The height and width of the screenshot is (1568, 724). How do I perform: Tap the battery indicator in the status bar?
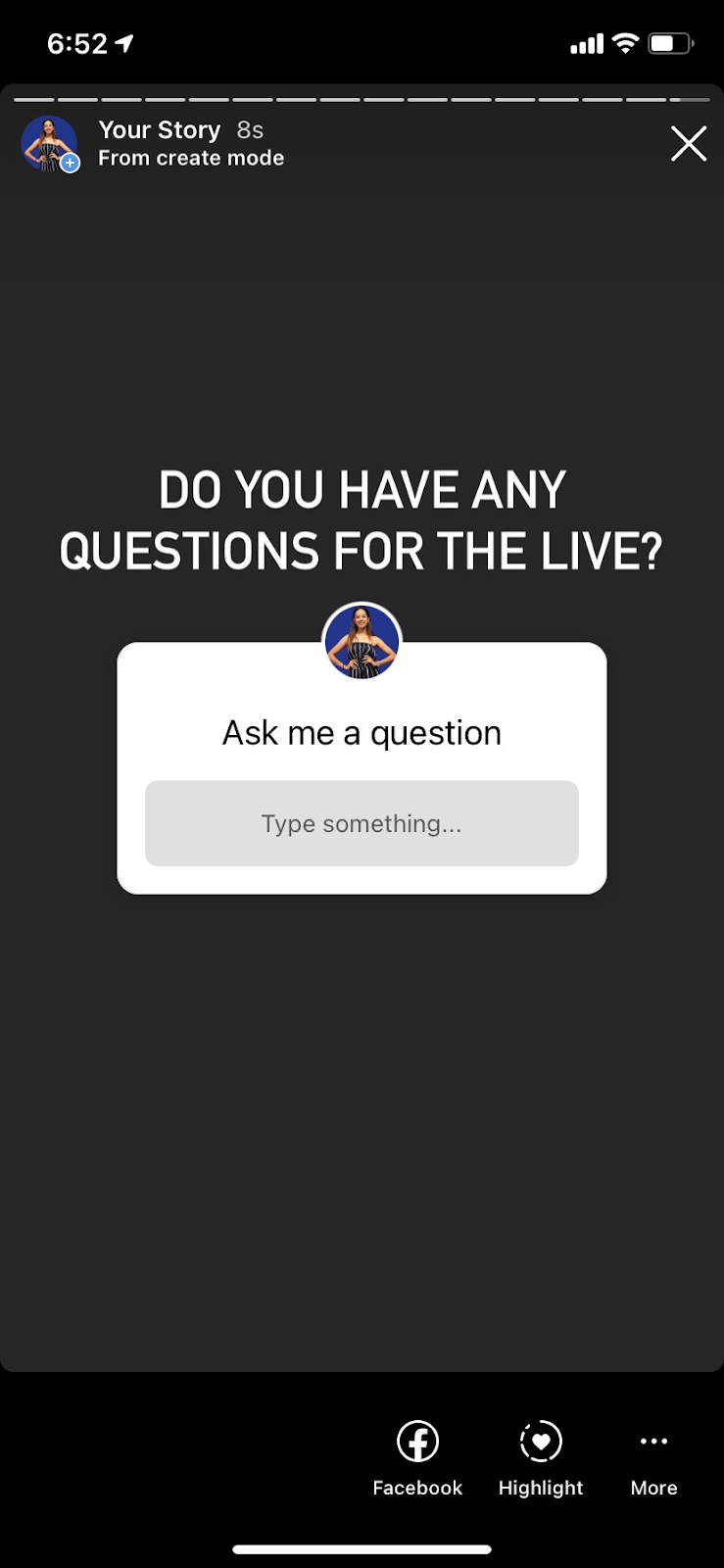click(670, 43)
